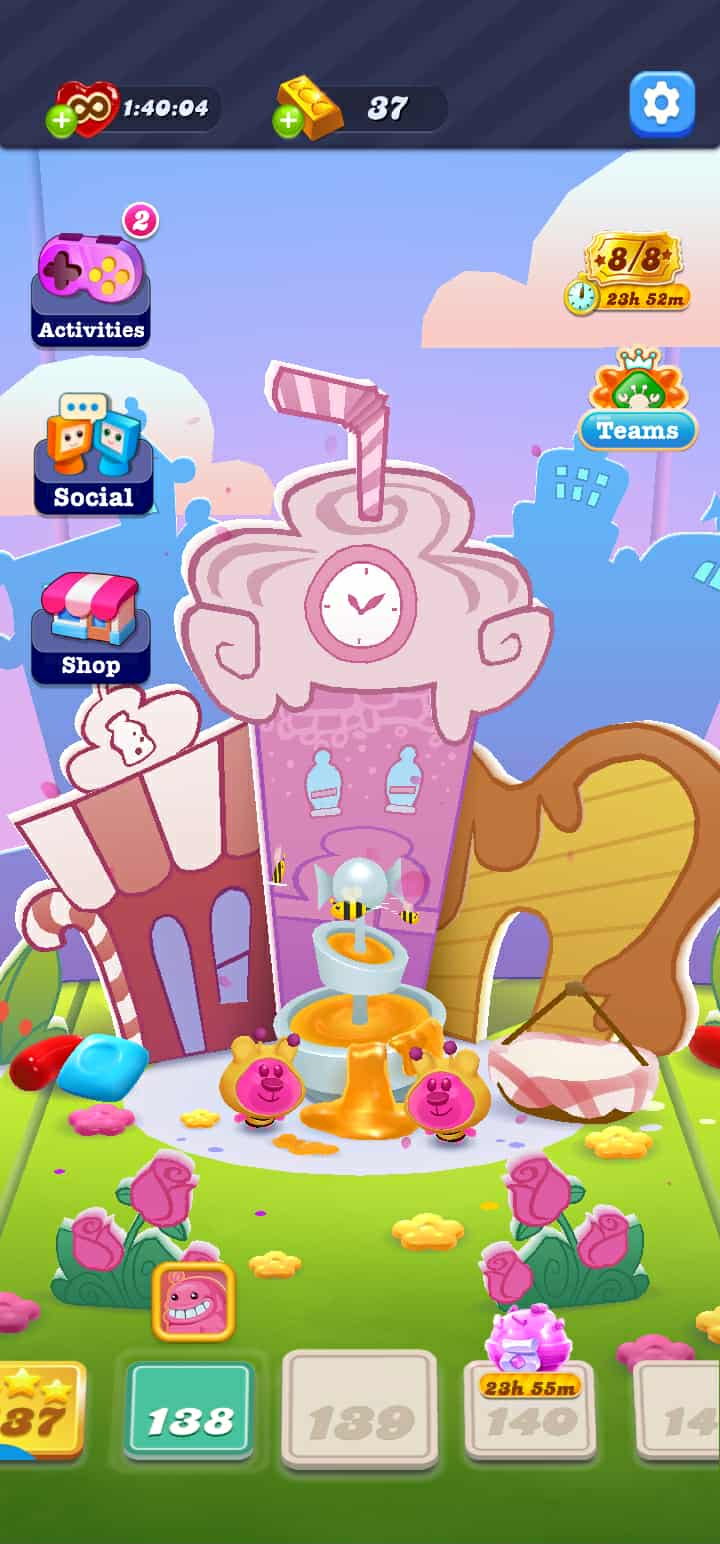Open the Shop
720x1544 pixels.
click(x=90, y=628)
